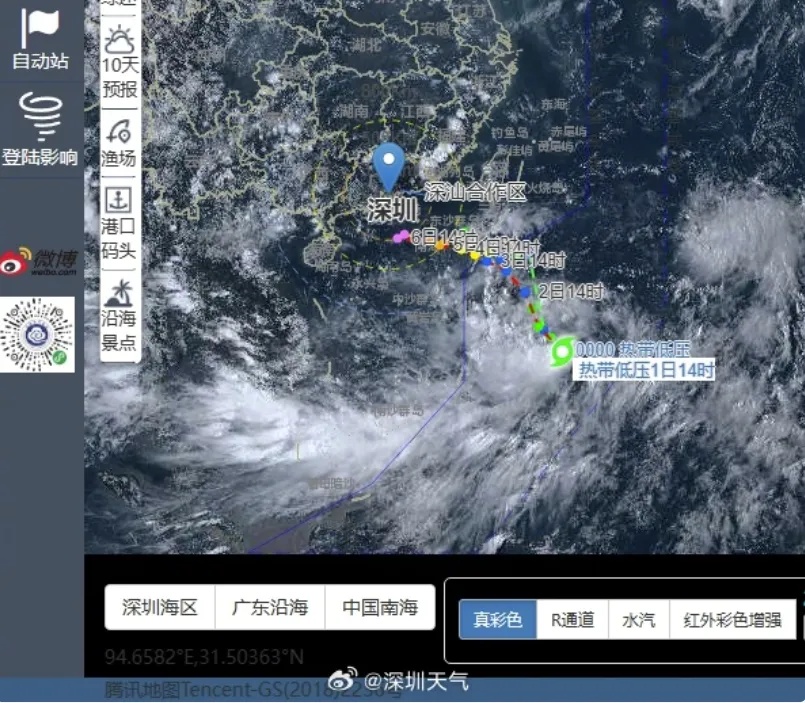Select the 渔场 fishing grounds option
Screen dimensions: 805x703
click(x=119, y=142)
